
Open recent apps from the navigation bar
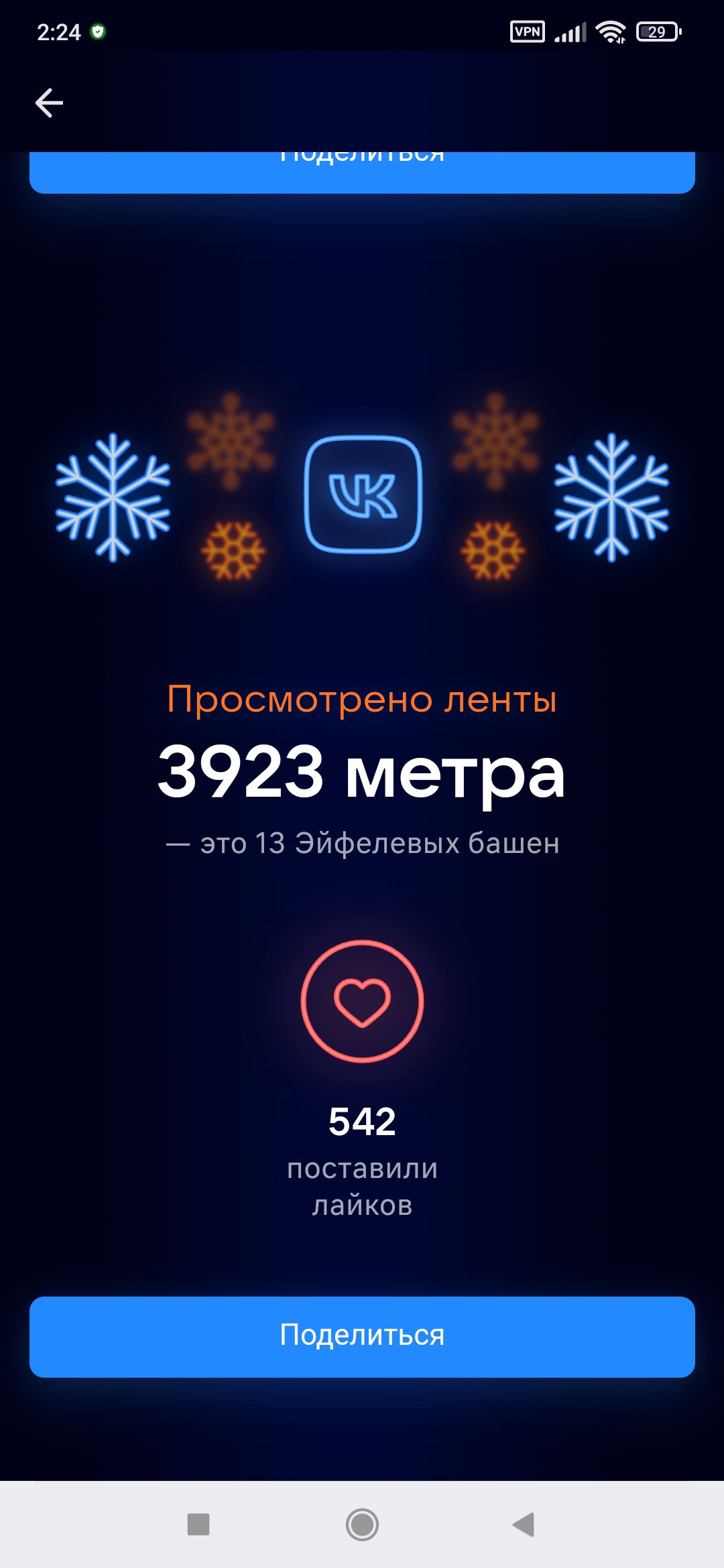pyautogui.click(x=198, y=1524)
